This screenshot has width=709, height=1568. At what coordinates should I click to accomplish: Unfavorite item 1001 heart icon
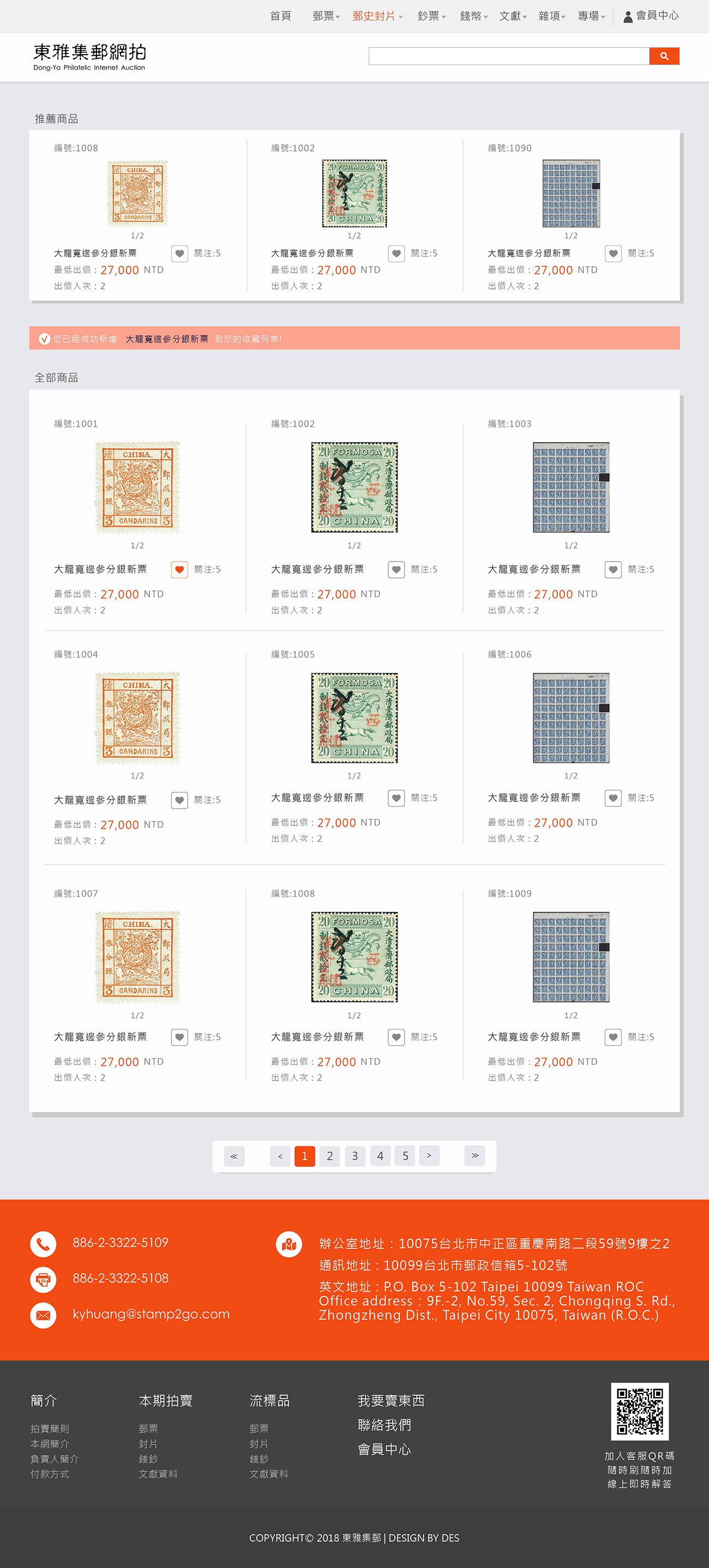point(179,569)
